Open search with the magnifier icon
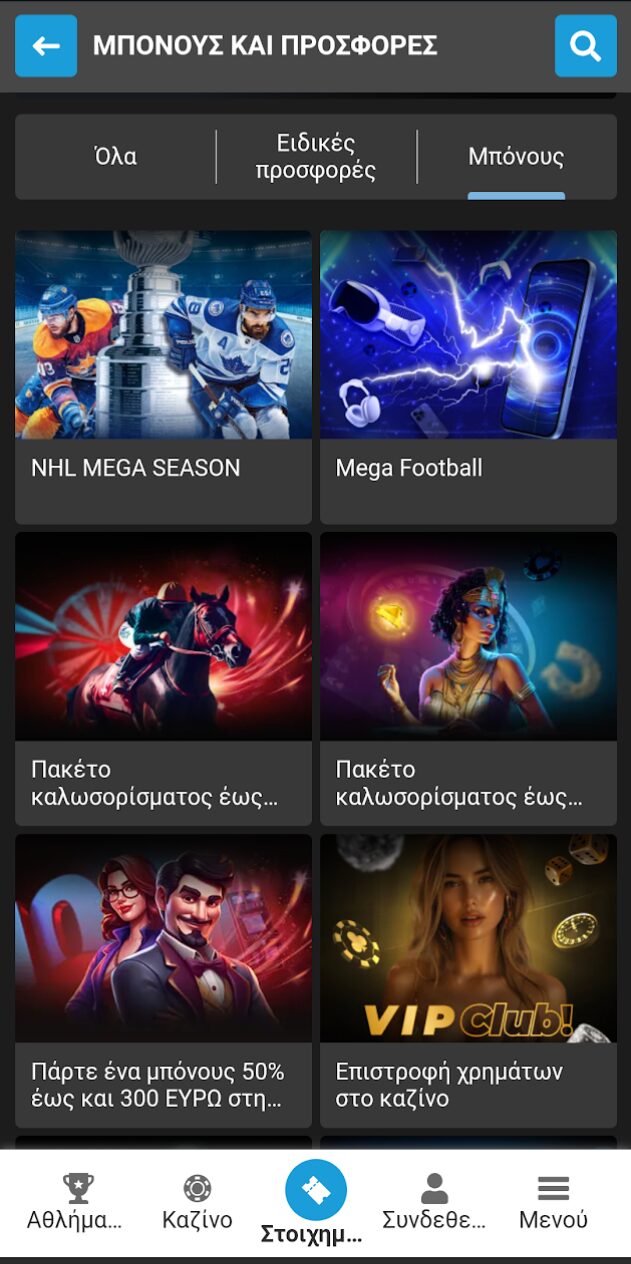The width and height of the screenshot is (631, 1264). click(585, 46)
